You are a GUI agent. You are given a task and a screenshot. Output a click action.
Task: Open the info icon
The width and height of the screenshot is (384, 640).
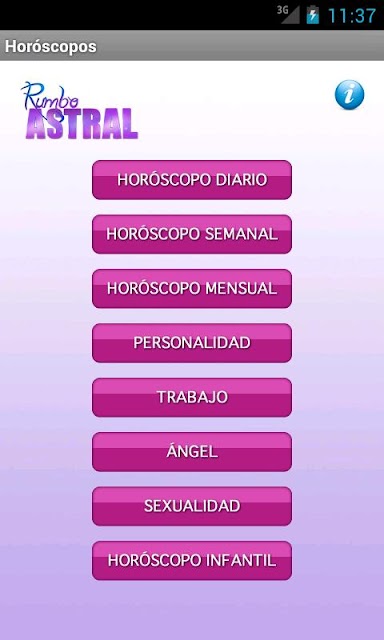pos(349,95)
